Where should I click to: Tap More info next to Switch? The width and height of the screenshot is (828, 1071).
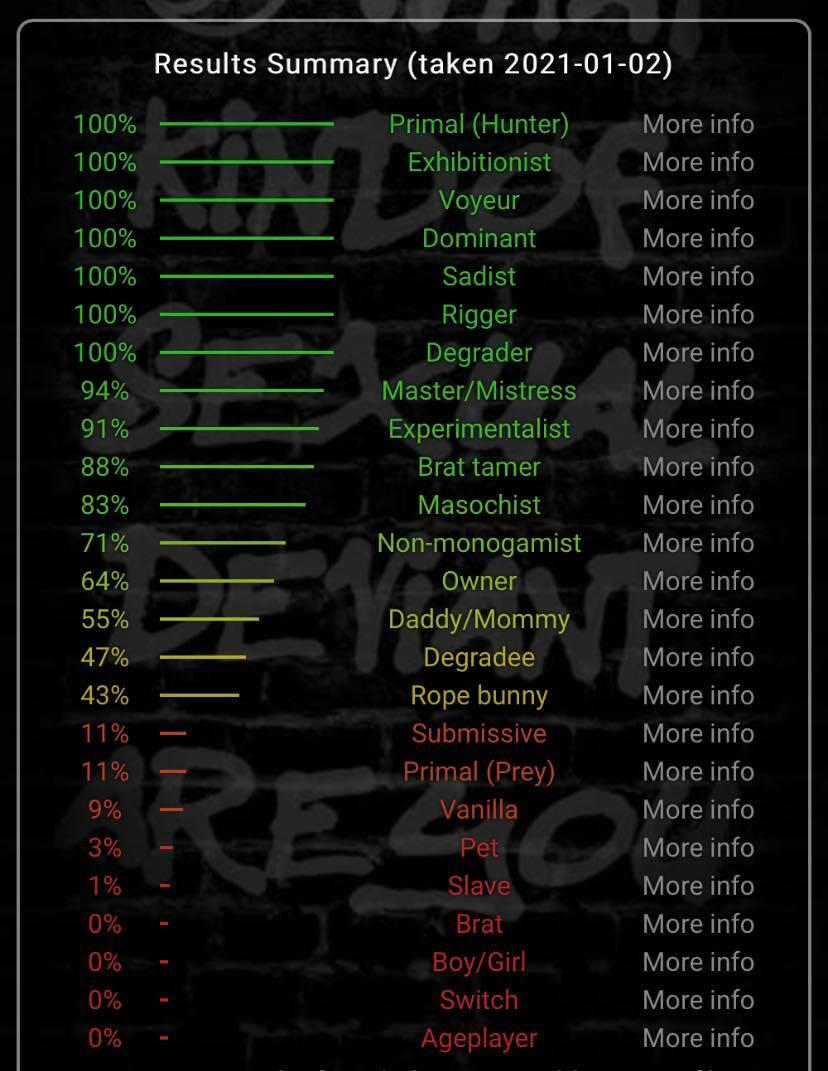coord(698,1000)
